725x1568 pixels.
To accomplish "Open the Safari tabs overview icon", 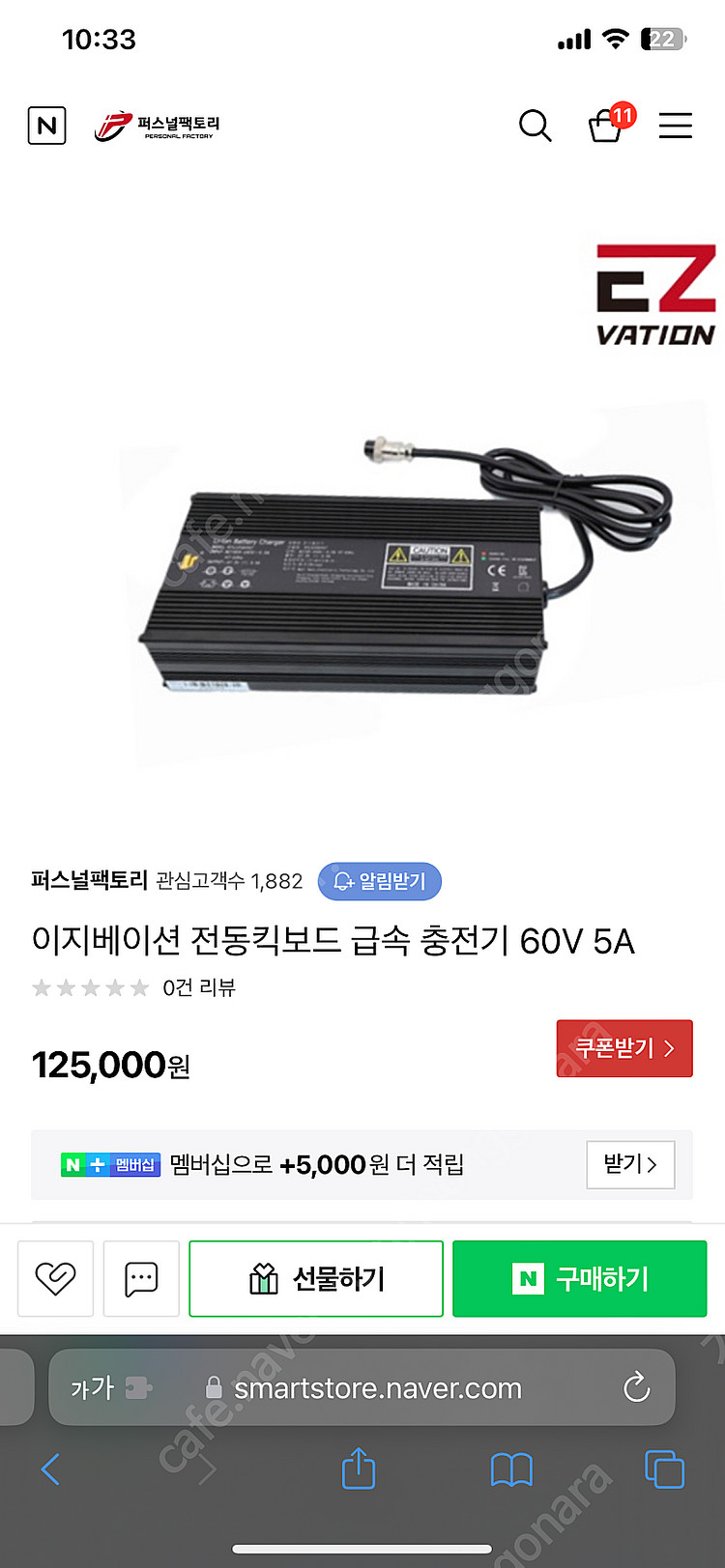I will coord(664,1469).
